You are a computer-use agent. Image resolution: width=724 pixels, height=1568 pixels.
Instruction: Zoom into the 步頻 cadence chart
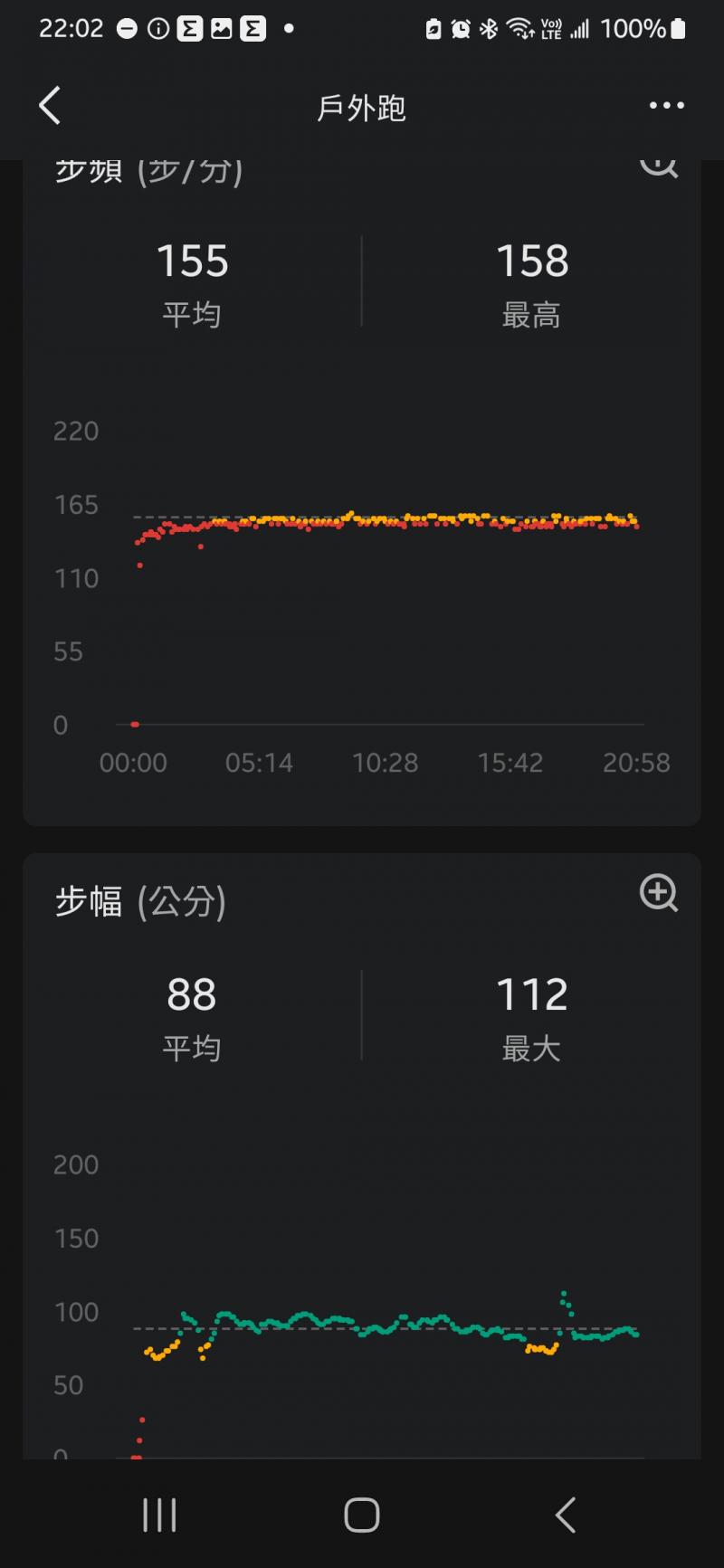coord(659,166)
